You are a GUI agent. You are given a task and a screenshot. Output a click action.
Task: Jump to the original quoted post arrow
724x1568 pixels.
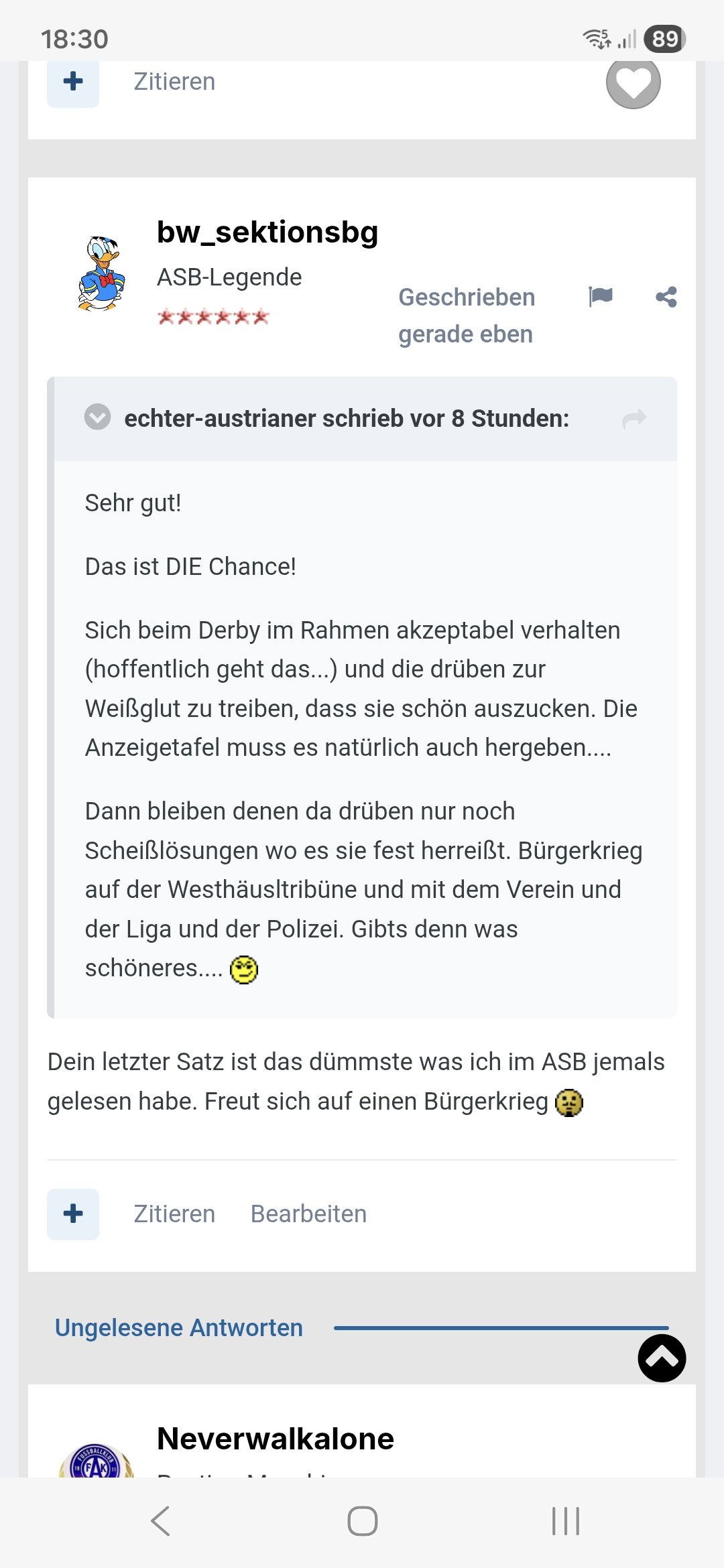633,419
